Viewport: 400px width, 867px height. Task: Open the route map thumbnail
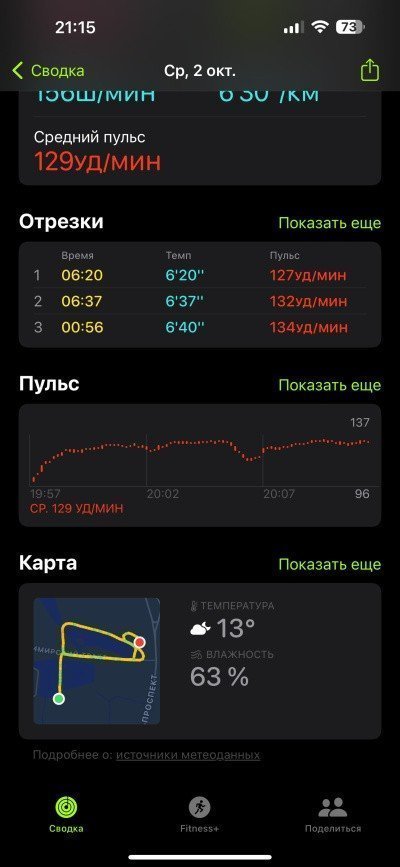coord(97,661)
